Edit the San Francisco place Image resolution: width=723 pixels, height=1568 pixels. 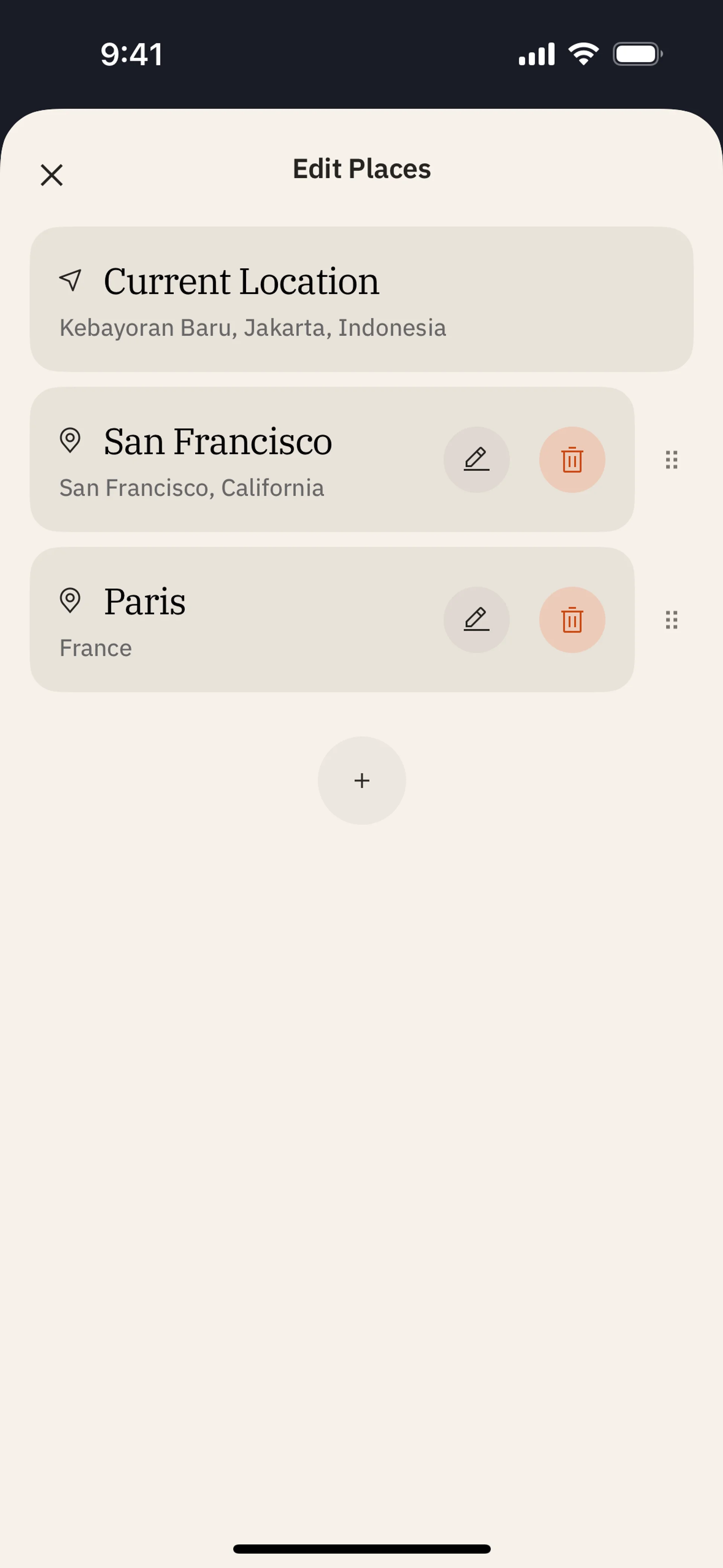click(476, 460)
